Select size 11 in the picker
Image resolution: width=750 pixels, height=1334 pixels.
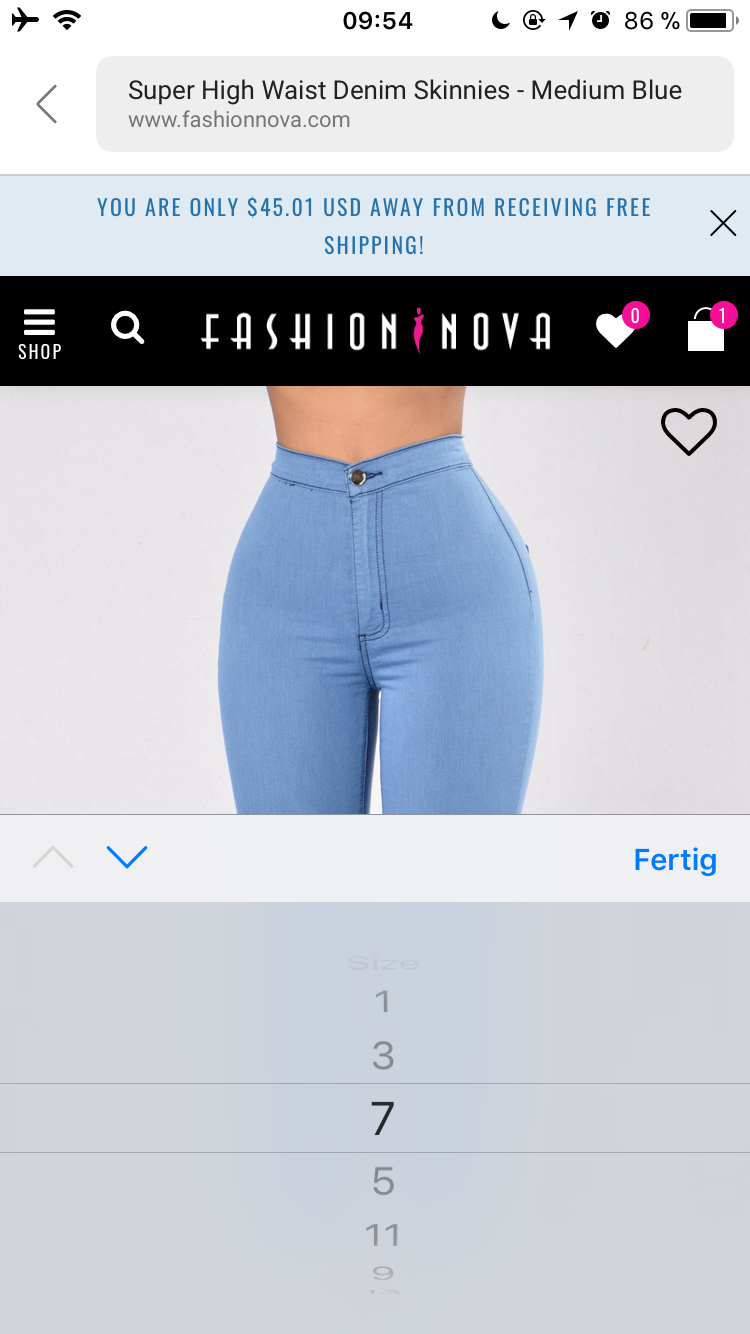[x=383, y=1236]
